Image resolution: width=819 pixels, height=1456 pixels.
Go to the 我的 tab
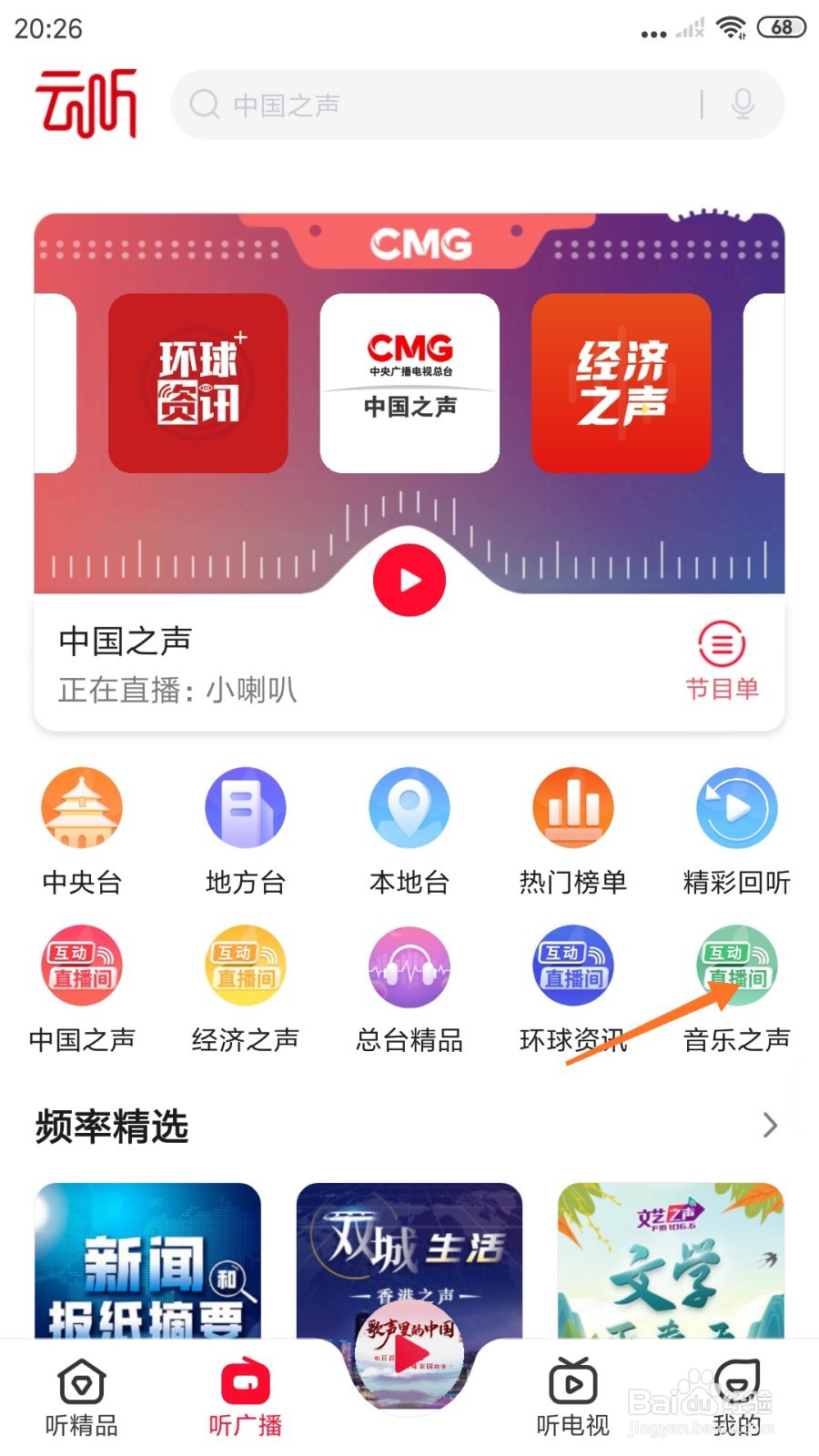coord(737,1397)
